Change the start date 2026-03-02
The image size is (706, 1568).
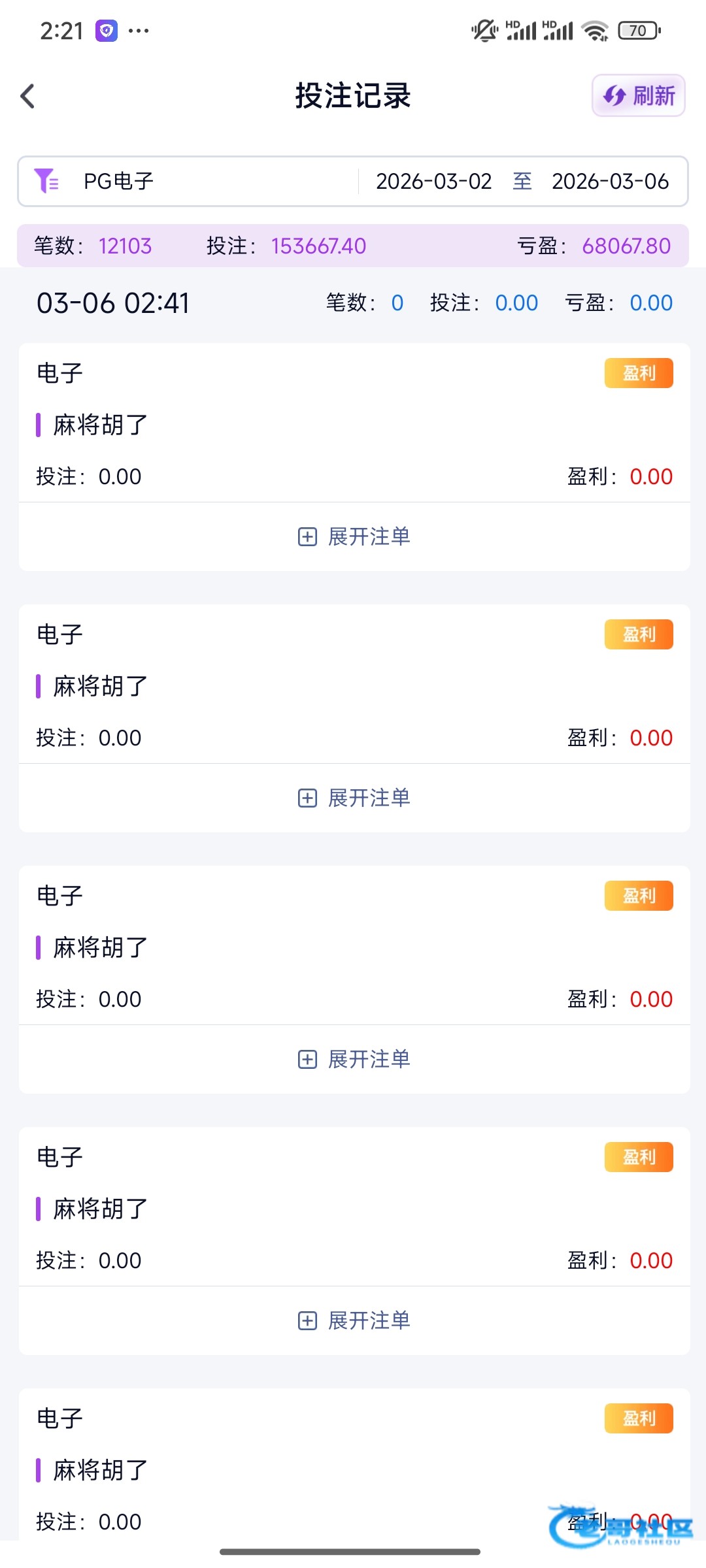coord(433,181)
